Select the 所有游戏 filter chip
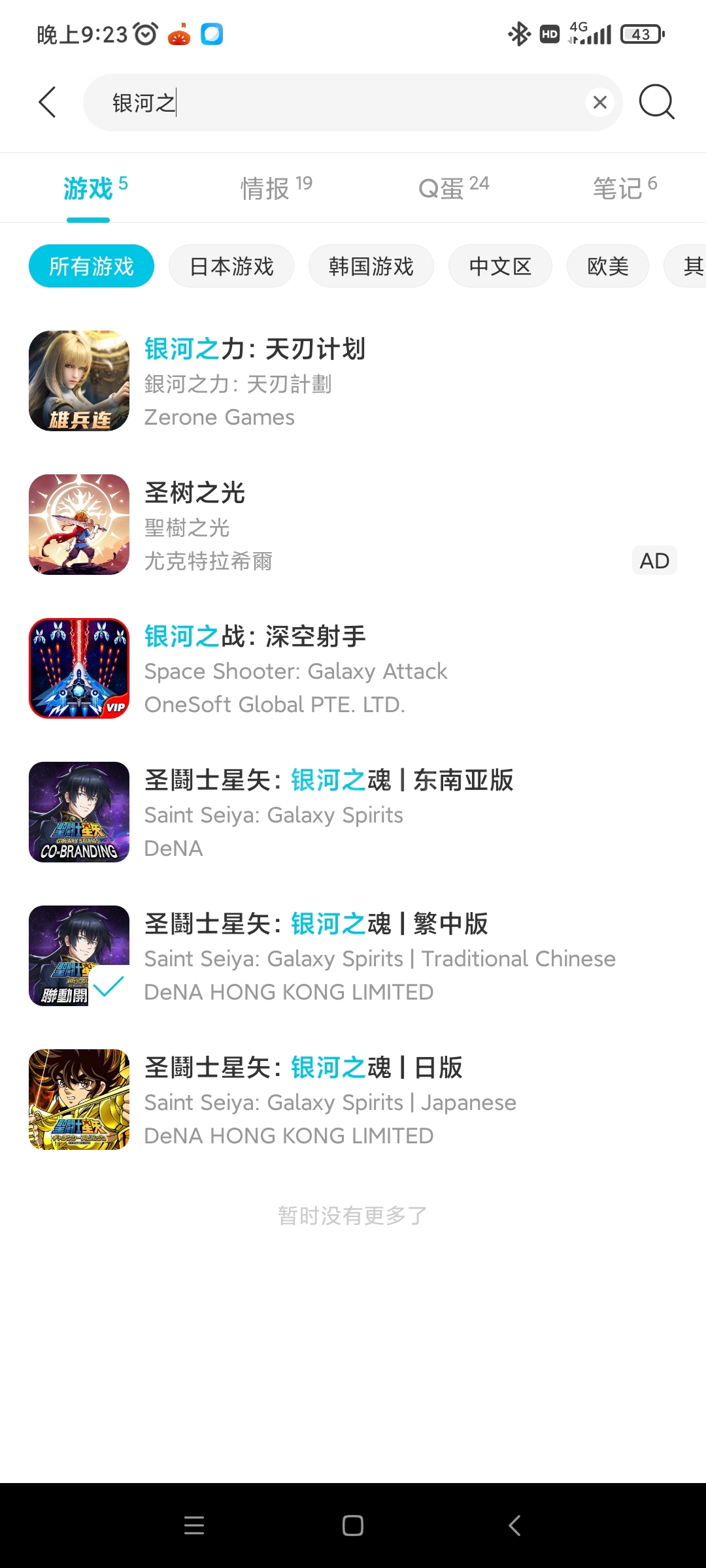Screen dimensions: 706x1568 coord(92,266)
